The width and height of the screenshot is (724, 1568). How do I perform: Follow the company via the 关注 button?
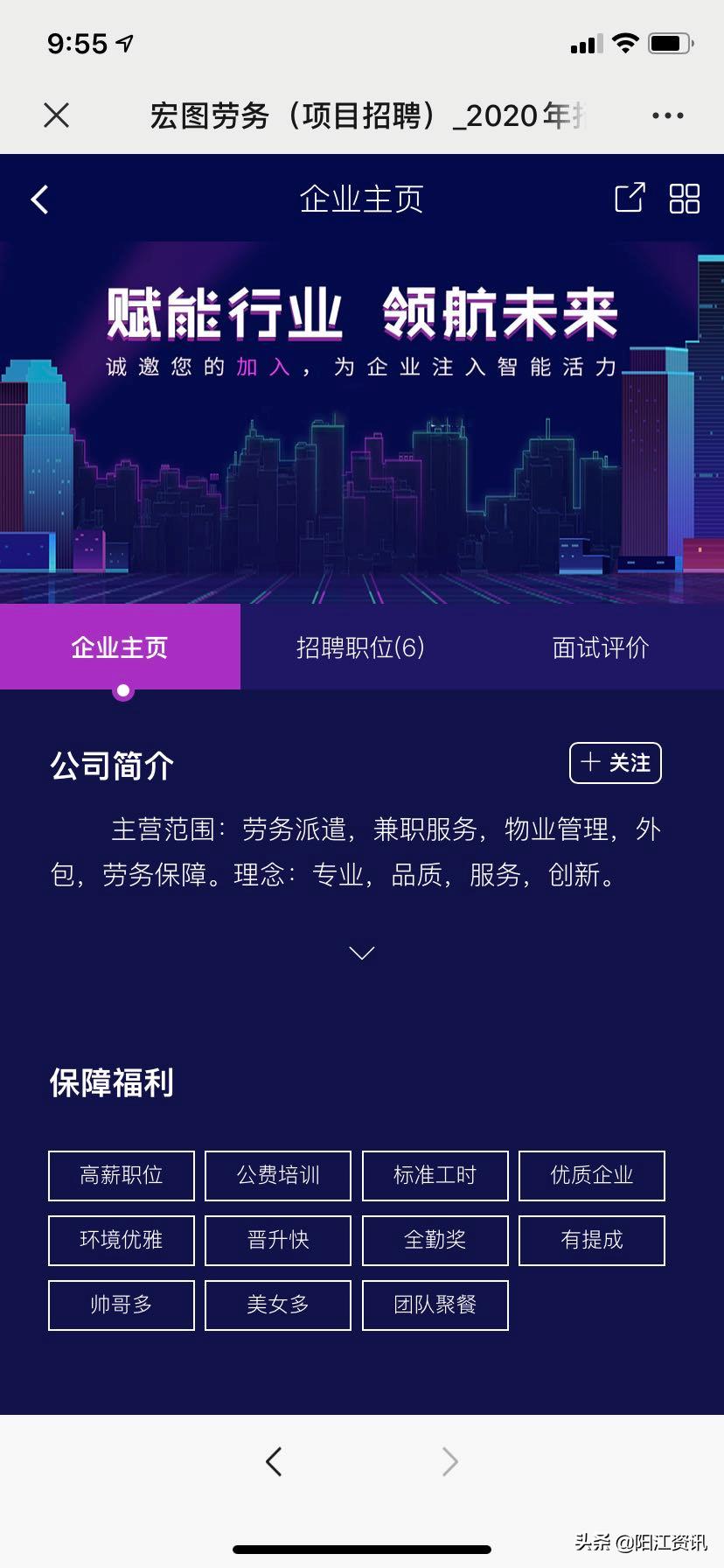[x=615, y=763]
